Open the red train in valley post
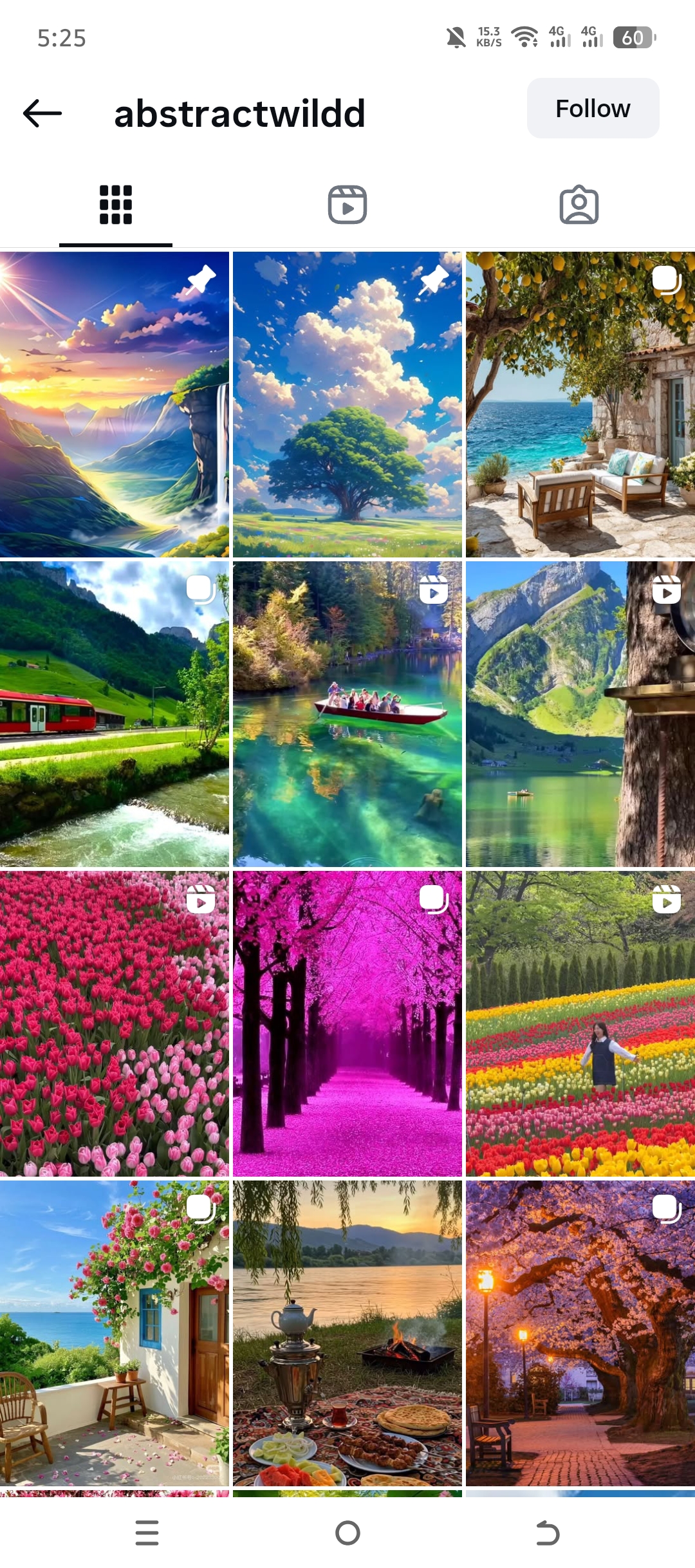The height and width of the screenshot is (1568, 695). pos(115,714)
